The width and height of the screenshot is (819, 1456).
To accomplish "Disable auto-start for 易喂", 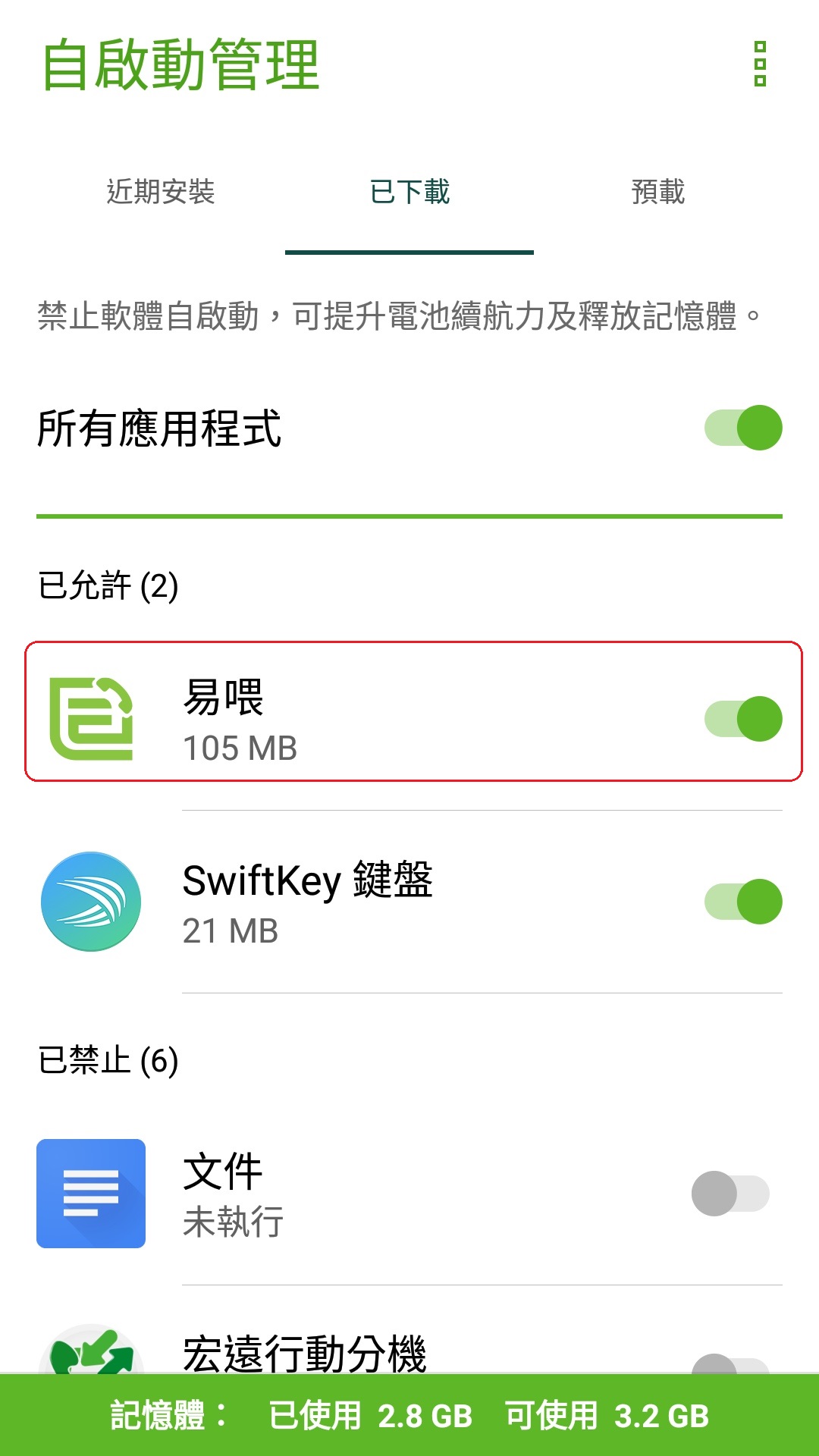I will [743, 719].
